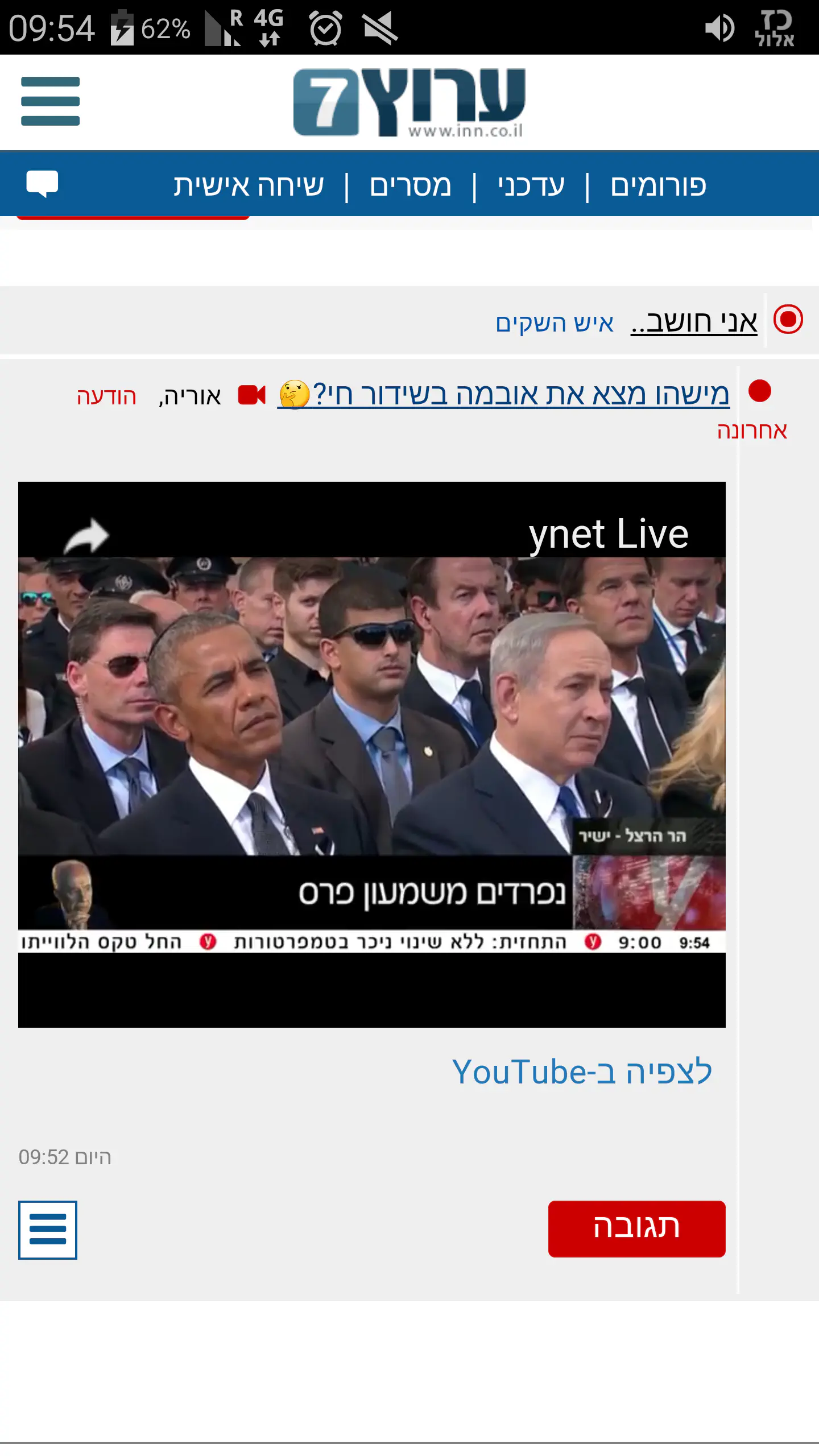Open the thread about Obama live broadcast
Viewport: 819px width, 1456px height.
(503, 394)
